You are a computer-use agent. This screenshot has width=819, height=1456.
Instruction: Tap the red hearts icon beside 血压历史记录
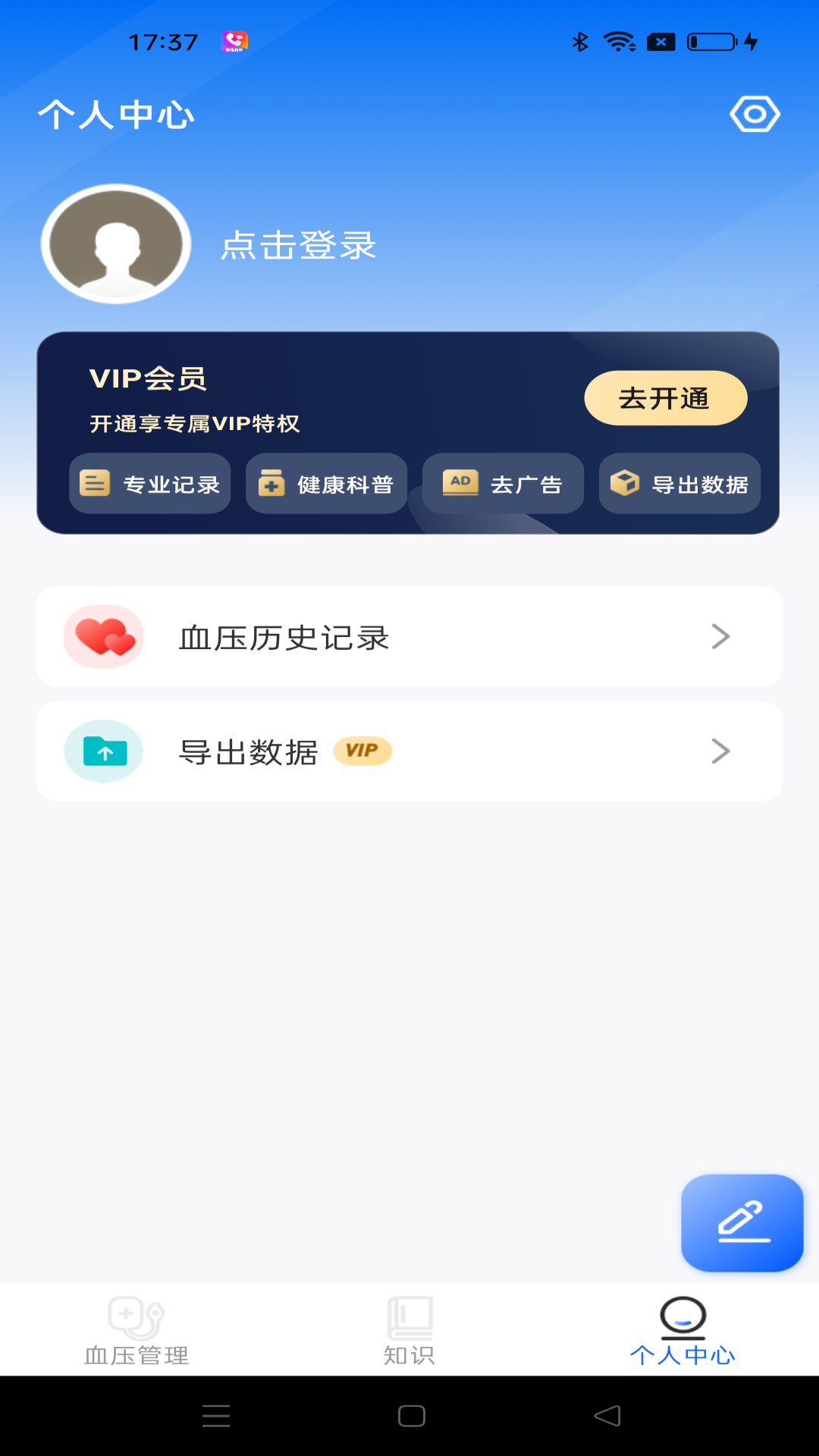104,637
